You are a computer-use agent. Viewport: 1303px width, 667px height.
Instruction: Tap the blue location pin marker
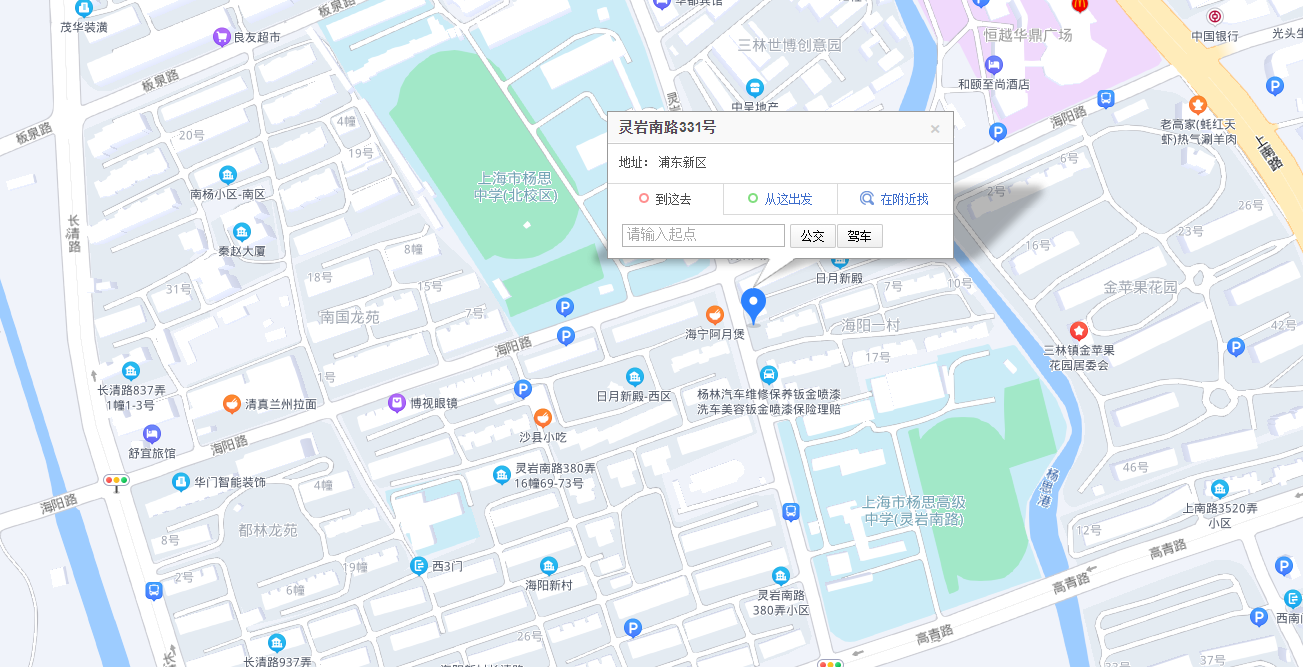(x=753, y=304)
